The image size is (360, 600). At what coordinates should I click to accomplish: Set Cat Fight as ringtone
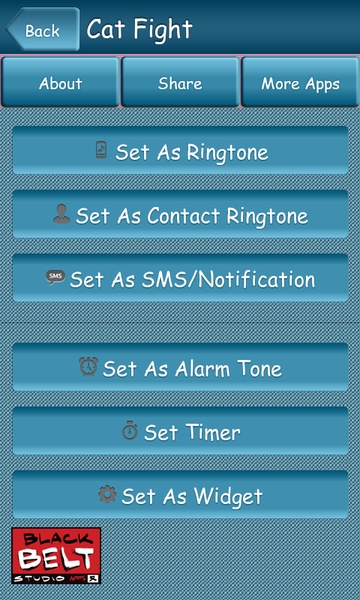[181, 151]
